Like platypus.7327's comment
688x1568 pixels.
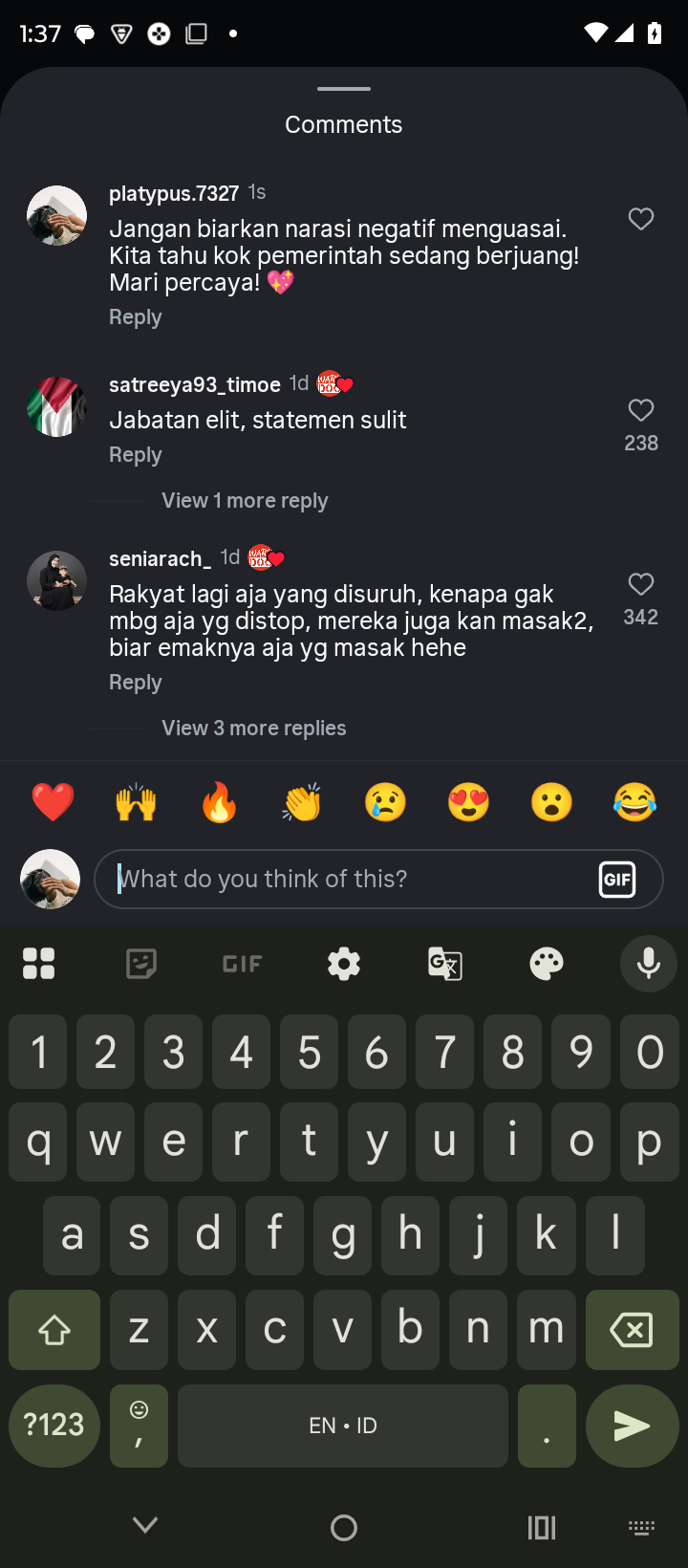[x=640, y=219]
